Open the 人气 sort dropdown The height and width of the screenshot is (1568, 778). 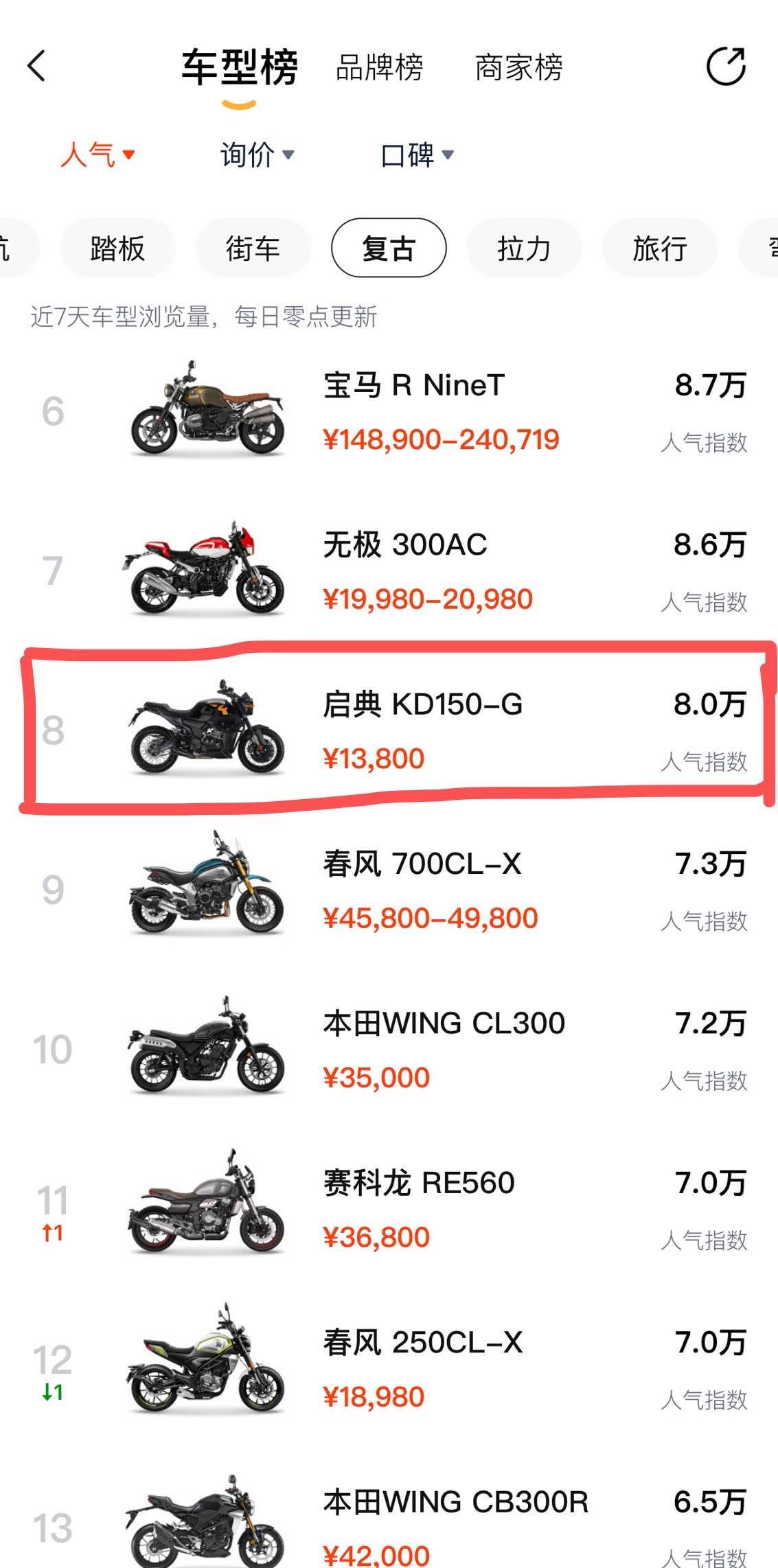(x=97, y=154)
